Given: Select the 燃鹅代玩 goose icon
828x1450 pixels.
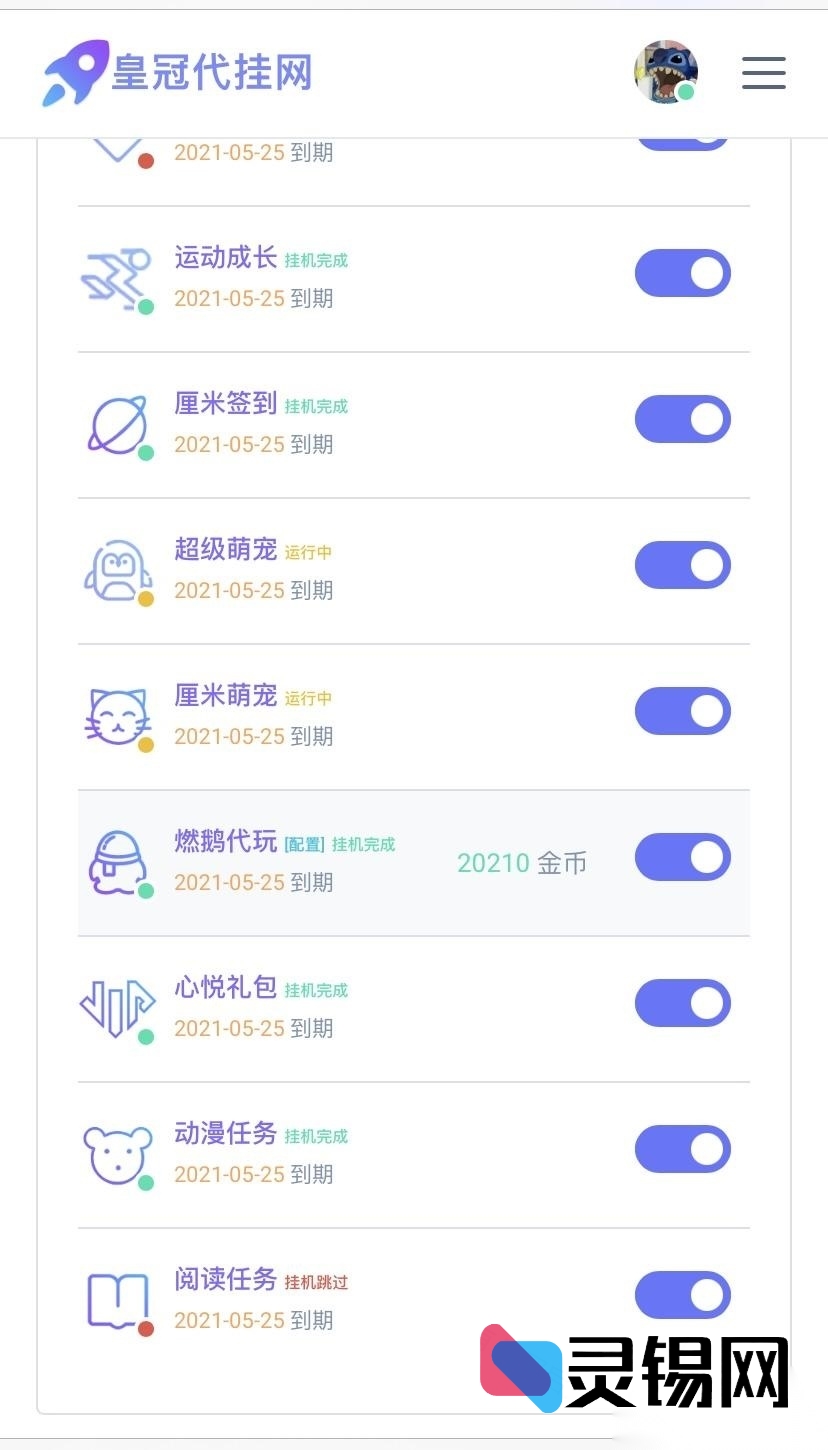Looking at the screenshot, I should click(x=118, y=861).
